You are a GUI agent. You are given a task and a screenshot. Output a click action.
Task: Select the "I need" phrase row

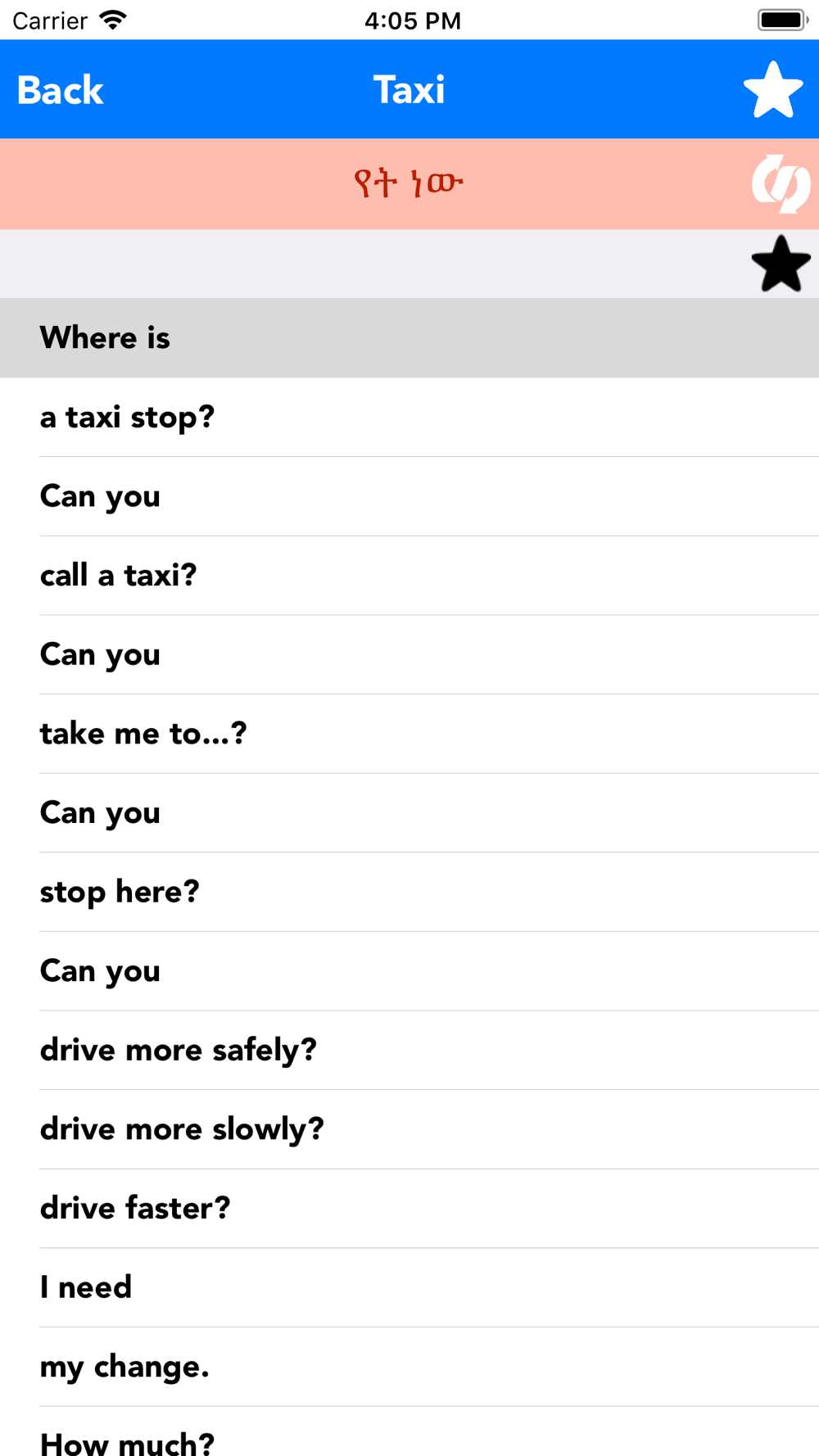click(409, 1287)
